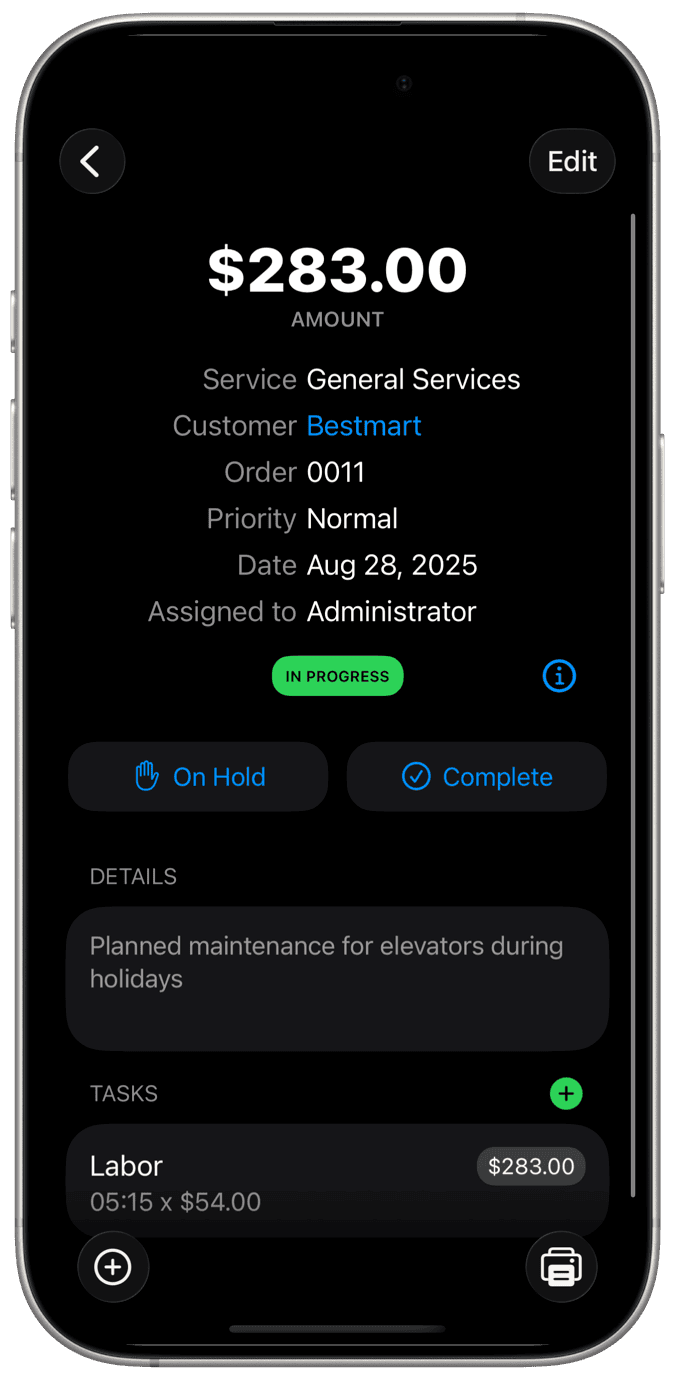Add a new task with green plus

pos(566,1094)
